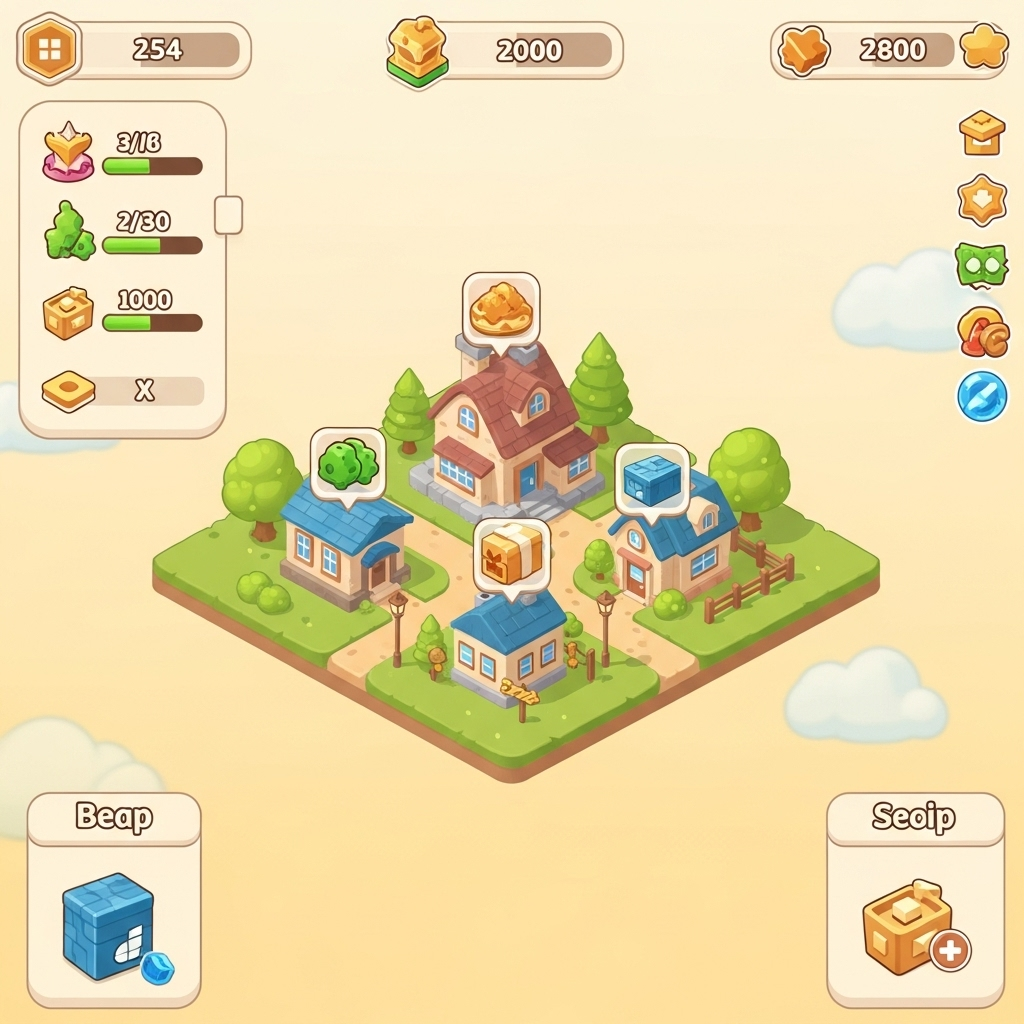Collect the green bush bubble over the left house
Image resolution: width=1024 pixels, height=1024 pixels.
[348, 463]
